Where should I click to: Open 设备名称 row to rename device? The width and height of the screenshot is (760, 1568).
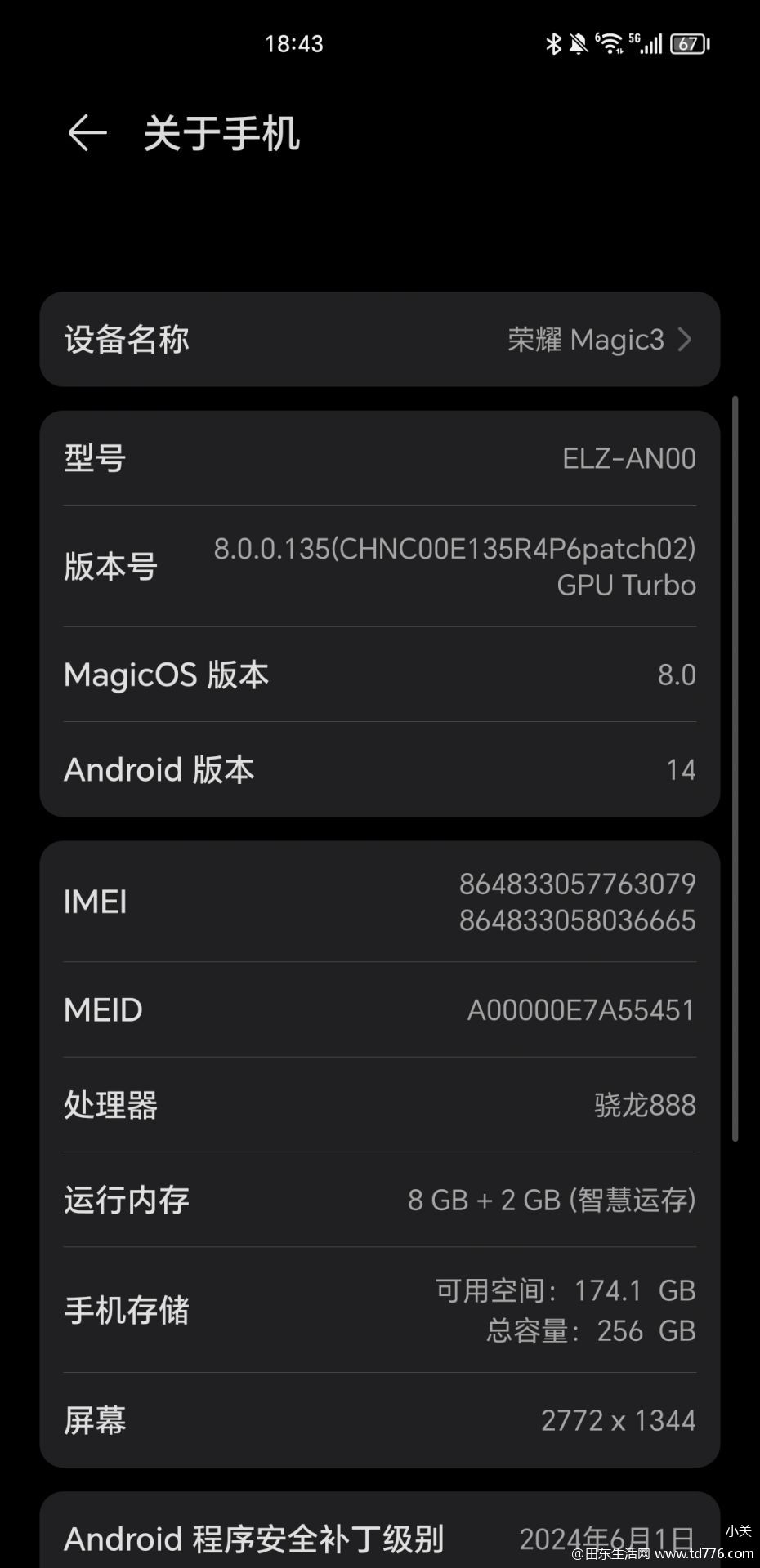click(380, 340)
